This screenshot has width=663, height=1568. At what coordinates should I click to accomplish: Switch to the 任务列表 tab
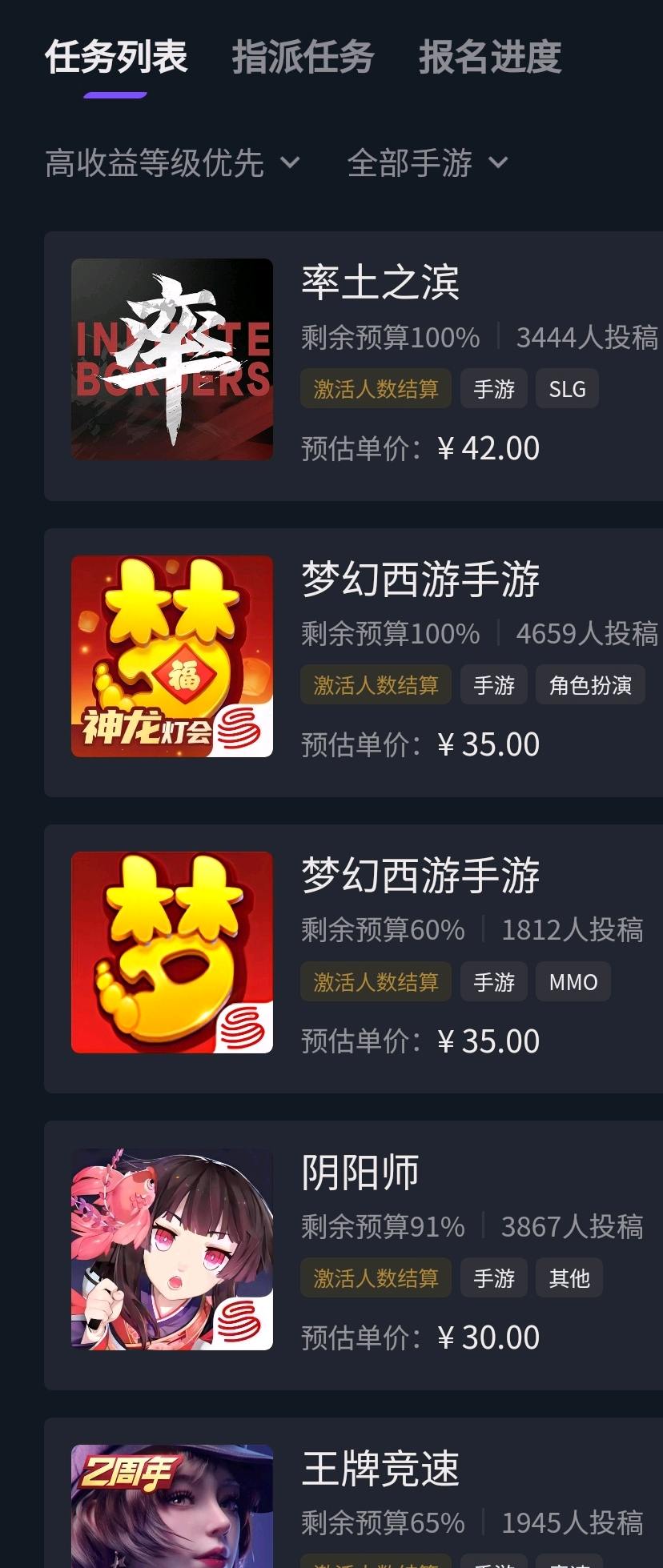click(116, 58)
